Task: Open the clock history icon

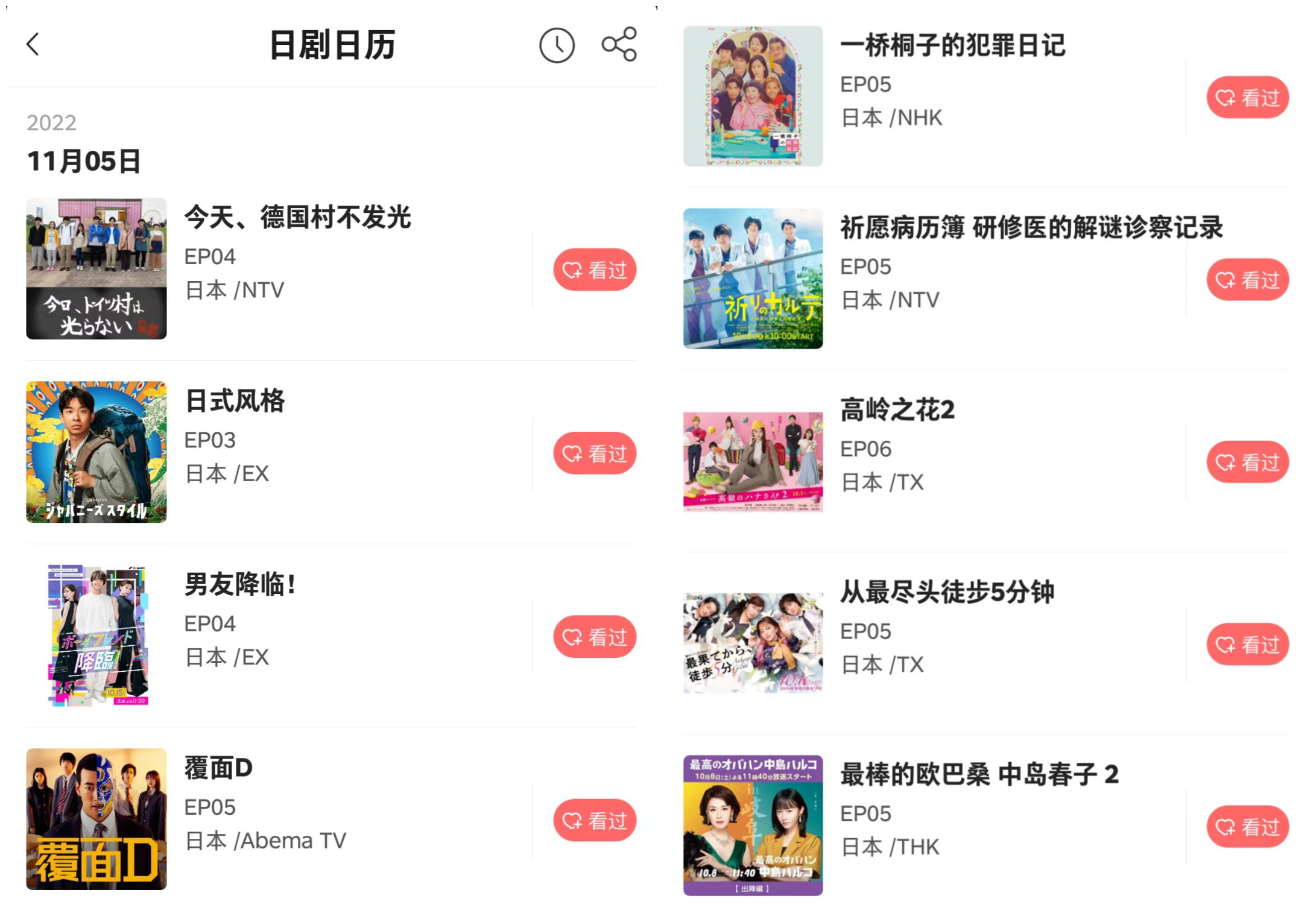Action: point(556,45)
